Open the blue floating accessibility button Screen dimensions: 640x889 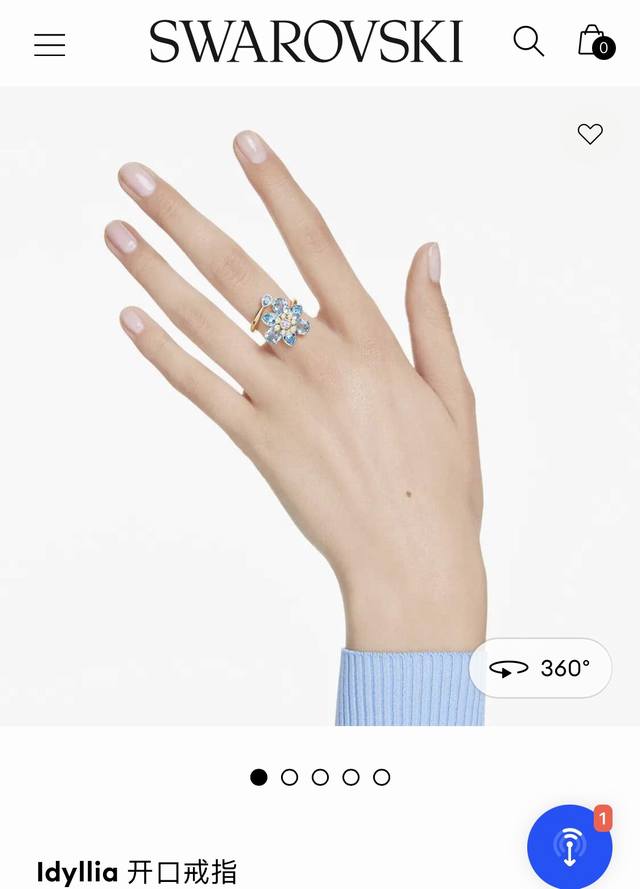coord(569,846)
